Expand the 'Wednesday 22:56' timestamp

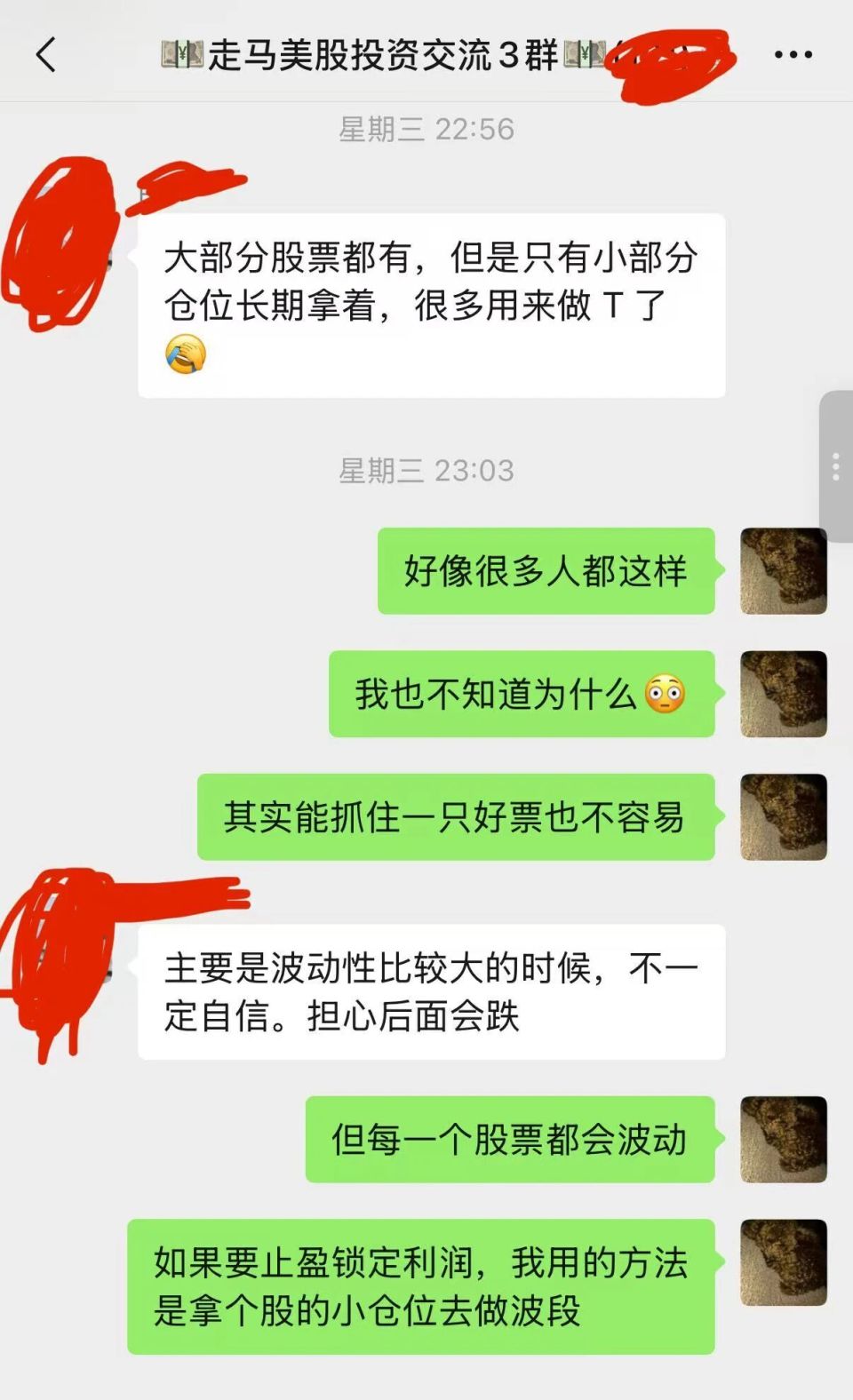click(x=426, y=128)
